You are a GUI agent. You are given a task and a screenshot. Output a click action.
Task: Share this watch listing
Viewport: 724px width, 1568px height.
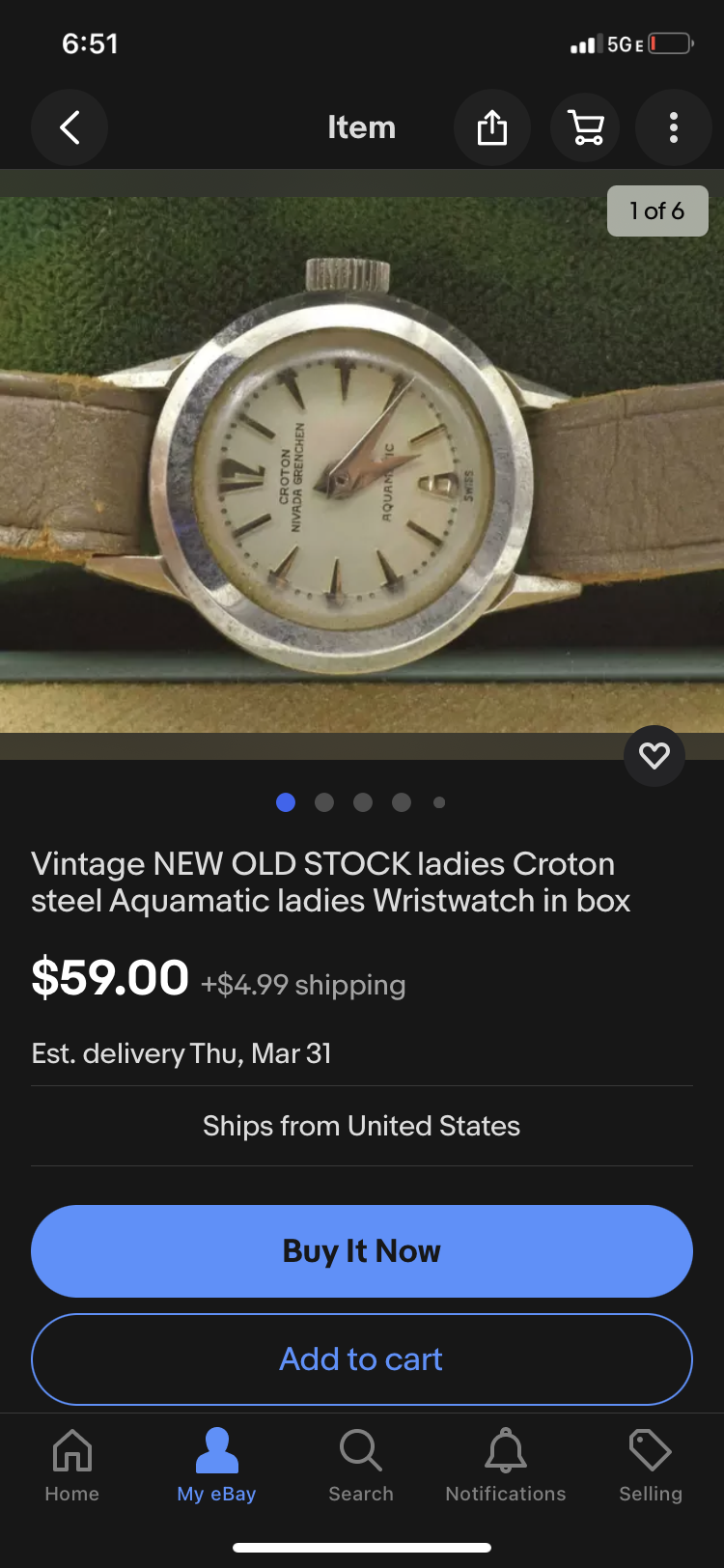coord(492,127)
